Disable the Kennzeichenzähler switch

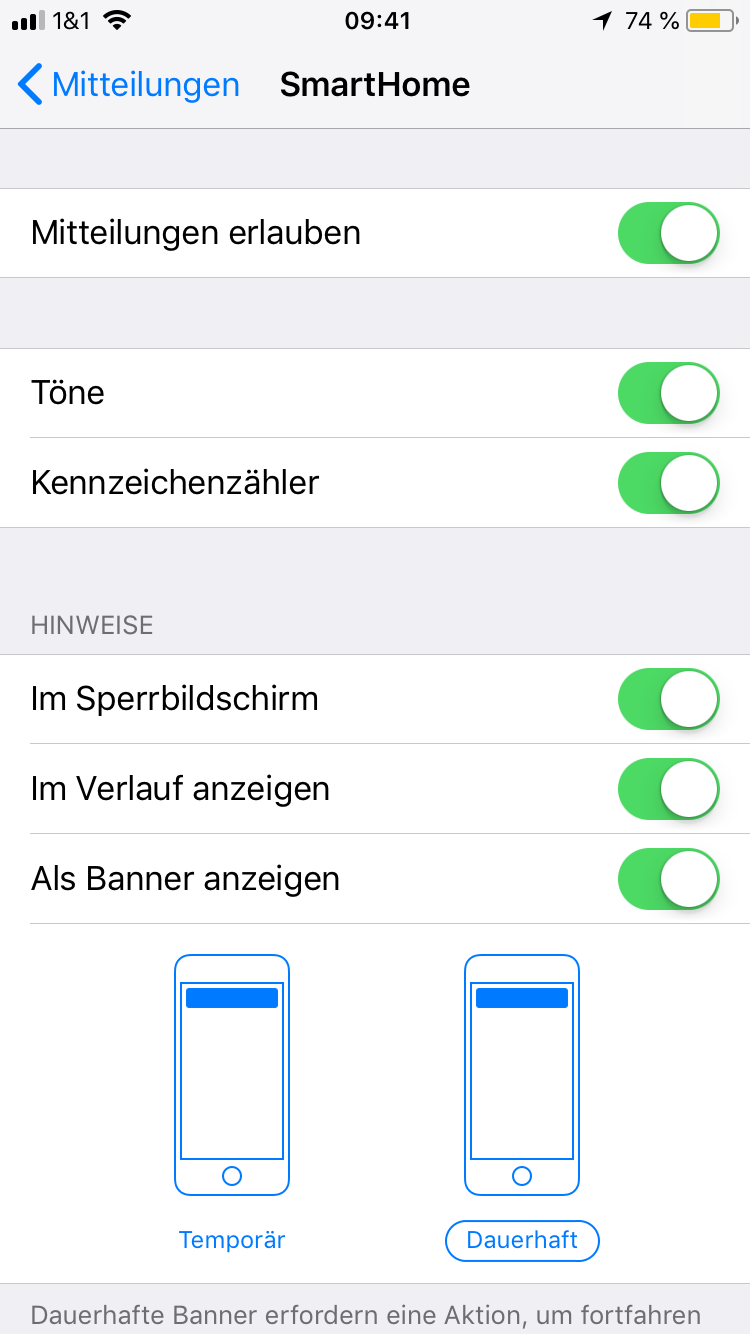pos(668,483)
